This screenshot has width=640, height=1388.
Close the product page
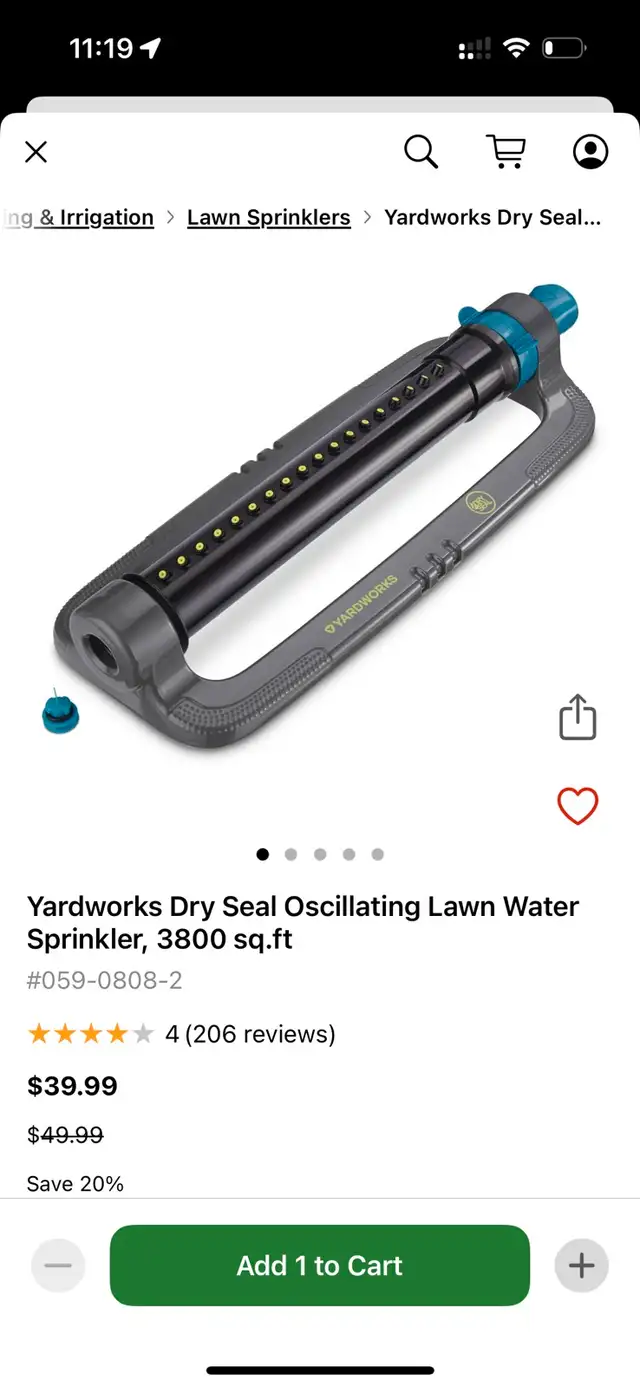coord(36,152)
